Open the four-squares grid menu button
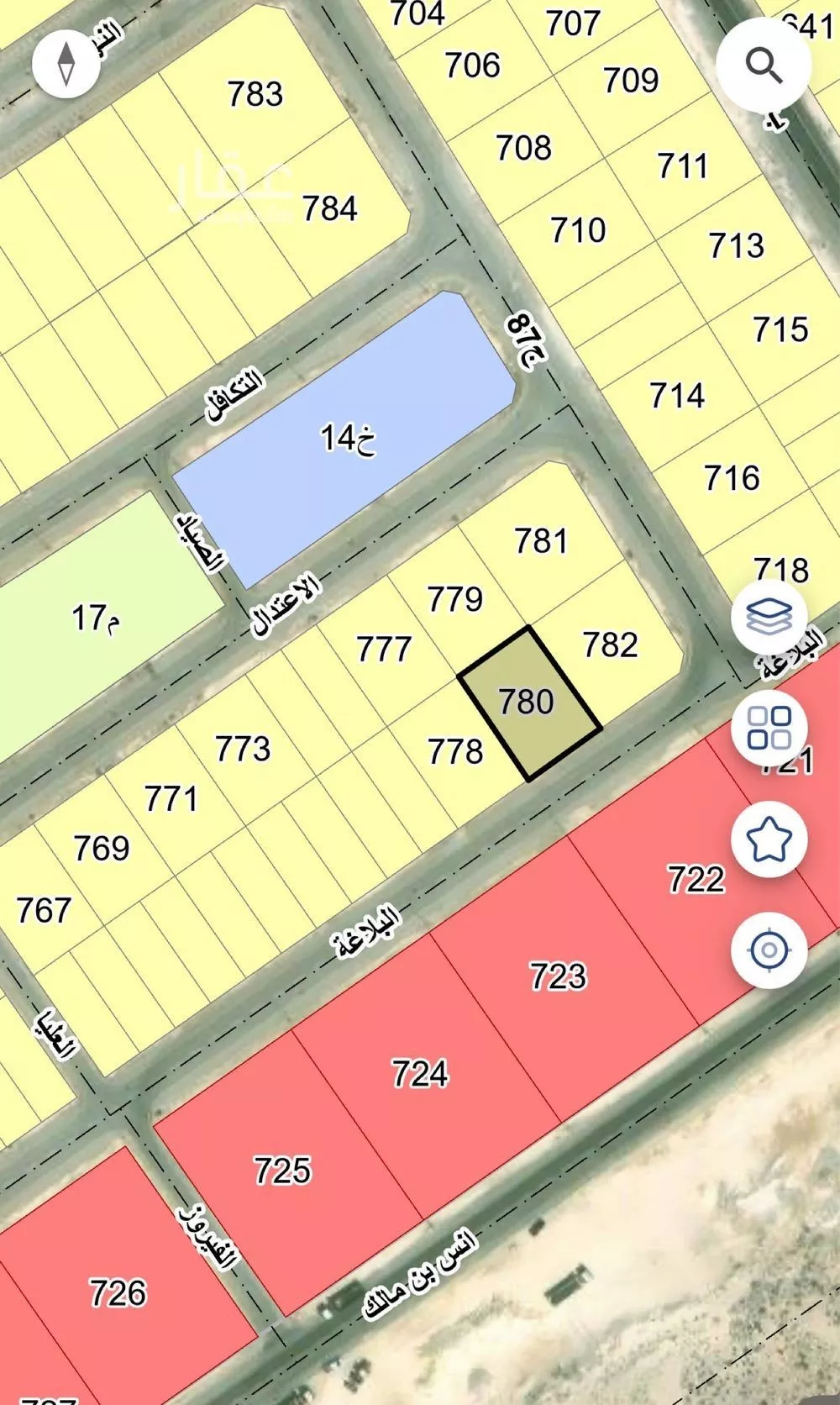840x1405 pixels. coord(769,728)
